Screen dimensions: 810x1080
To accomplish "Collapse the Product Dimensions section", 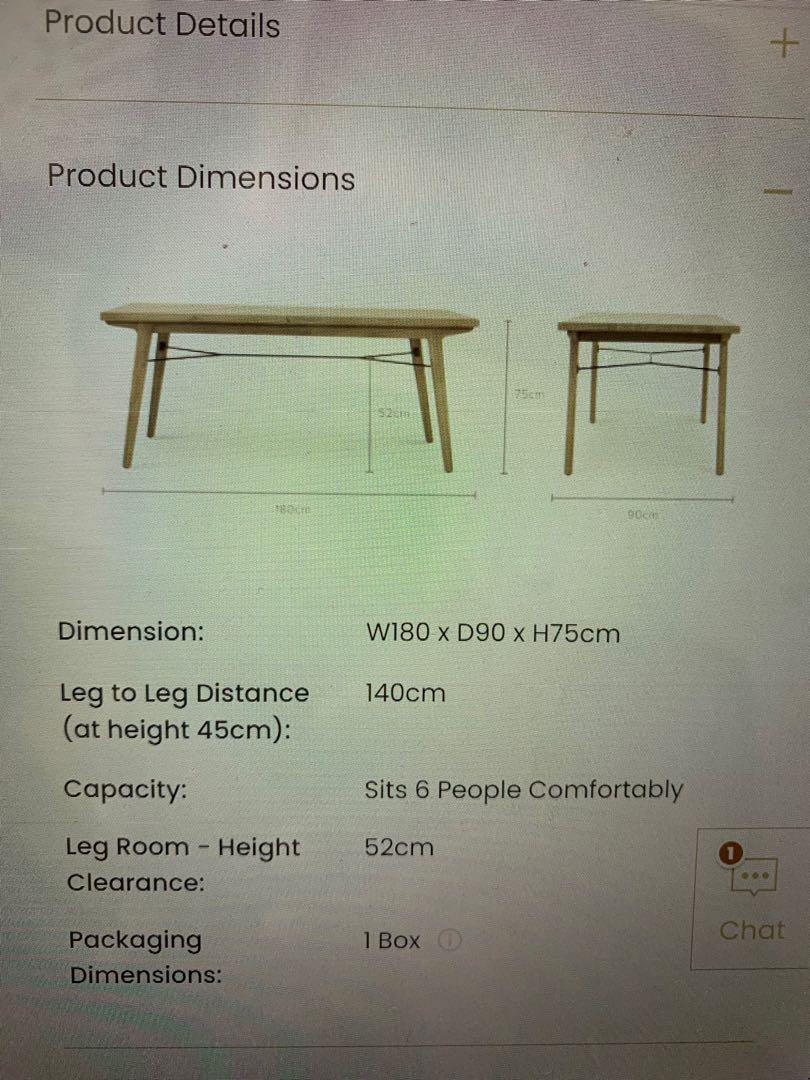I will [x=779, y=191].
